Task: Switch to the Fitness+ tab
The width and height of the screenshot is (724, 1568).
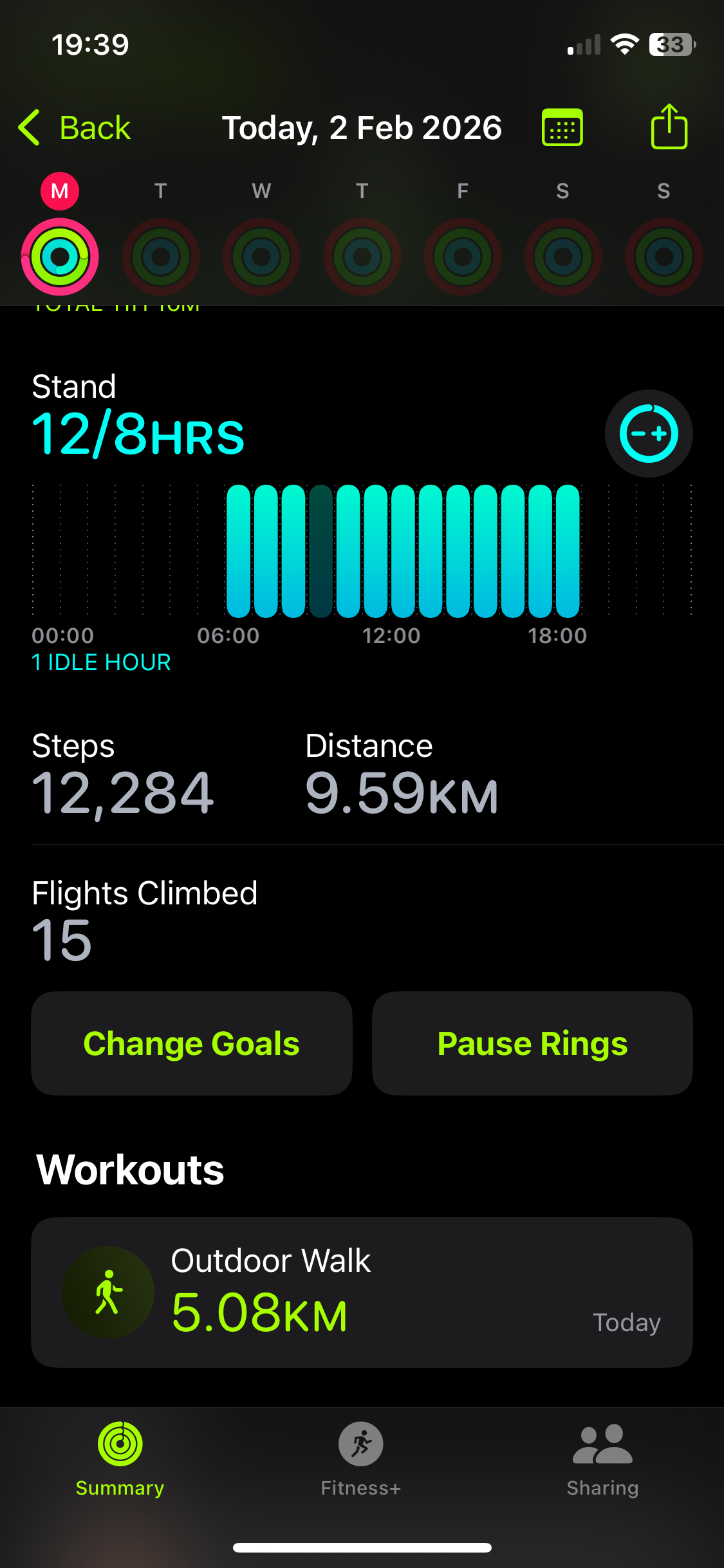Action: click(361, 1459)
